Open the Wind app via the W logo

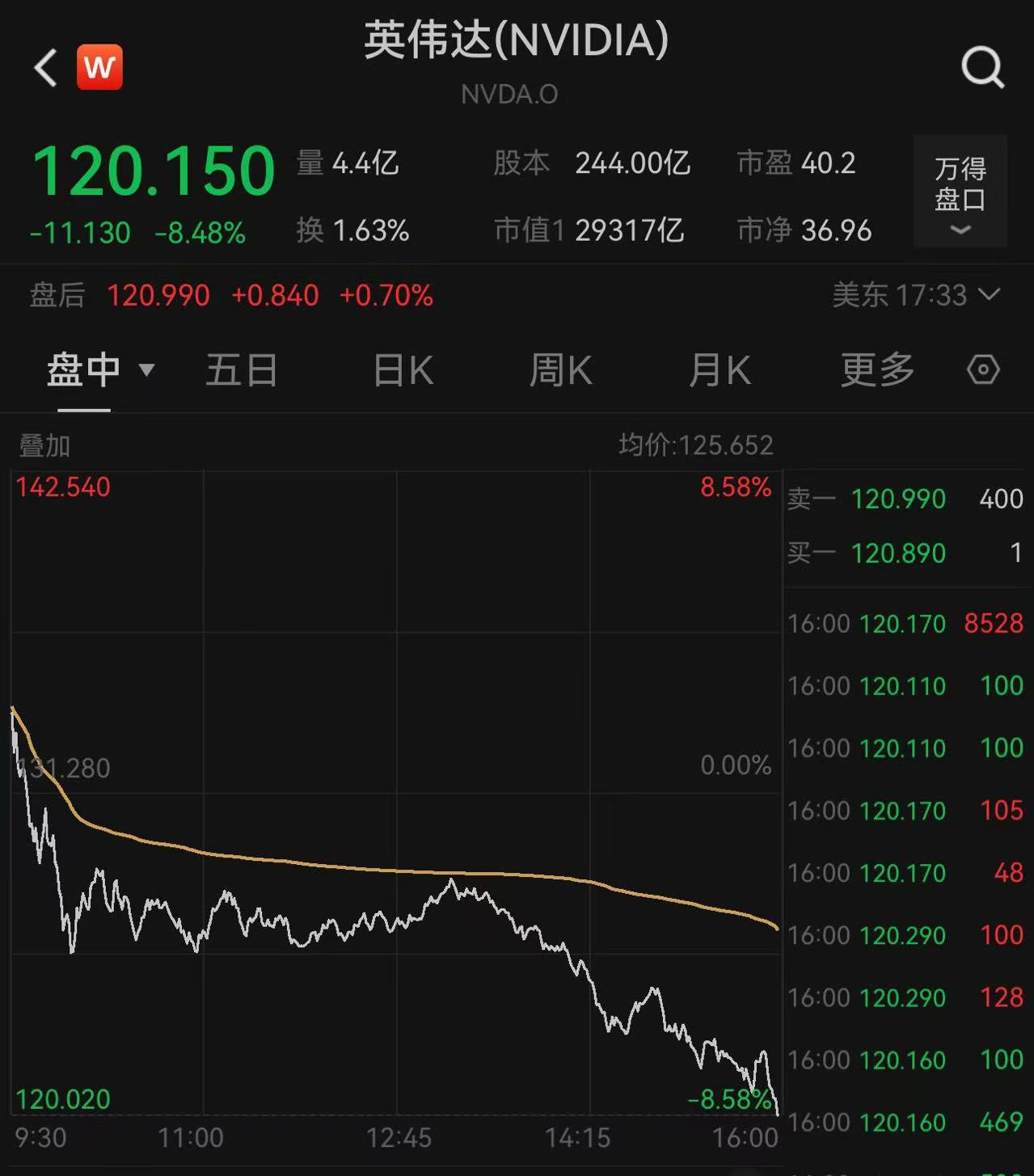[x=99, y=67]
